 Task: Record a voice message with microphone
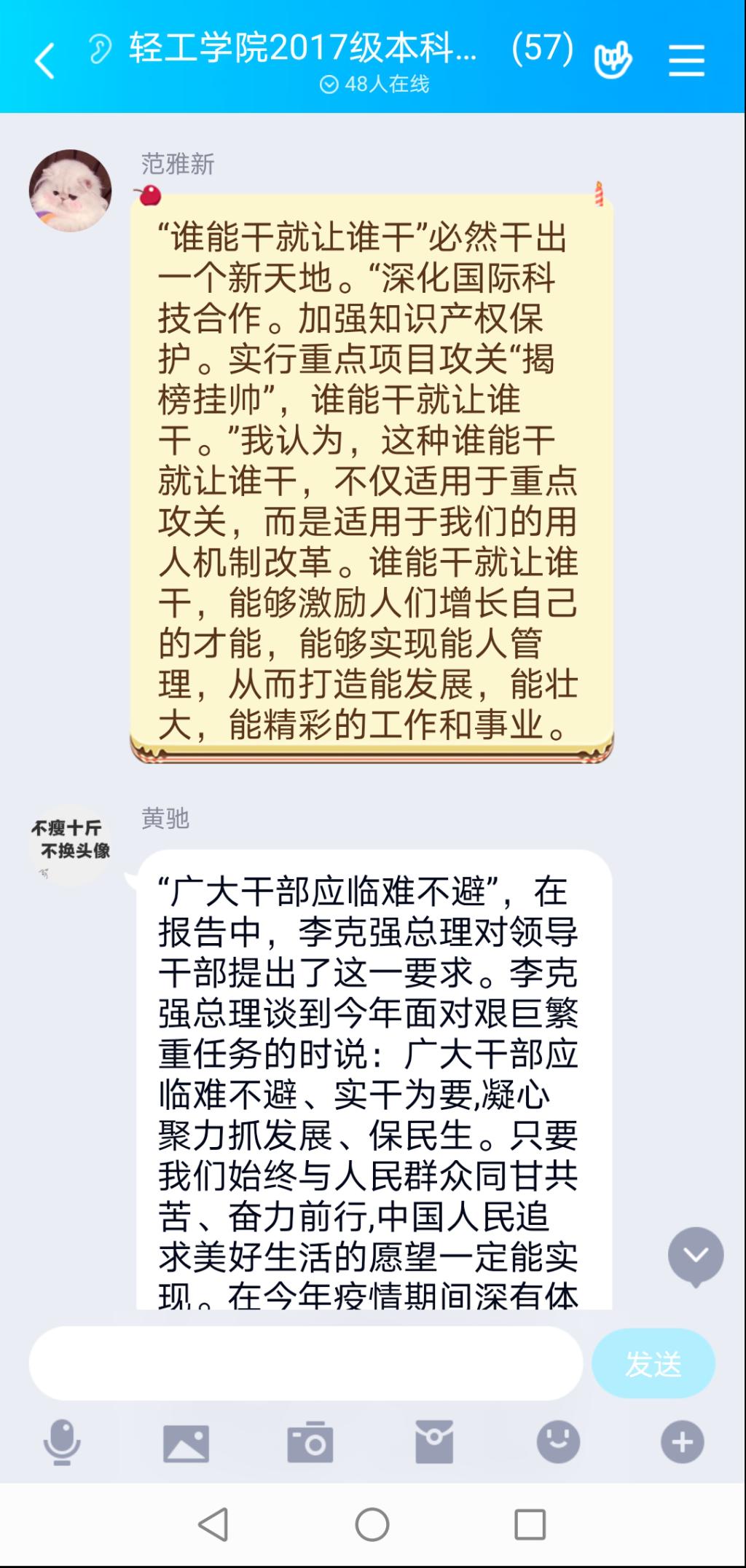(x=62, y=1442)
